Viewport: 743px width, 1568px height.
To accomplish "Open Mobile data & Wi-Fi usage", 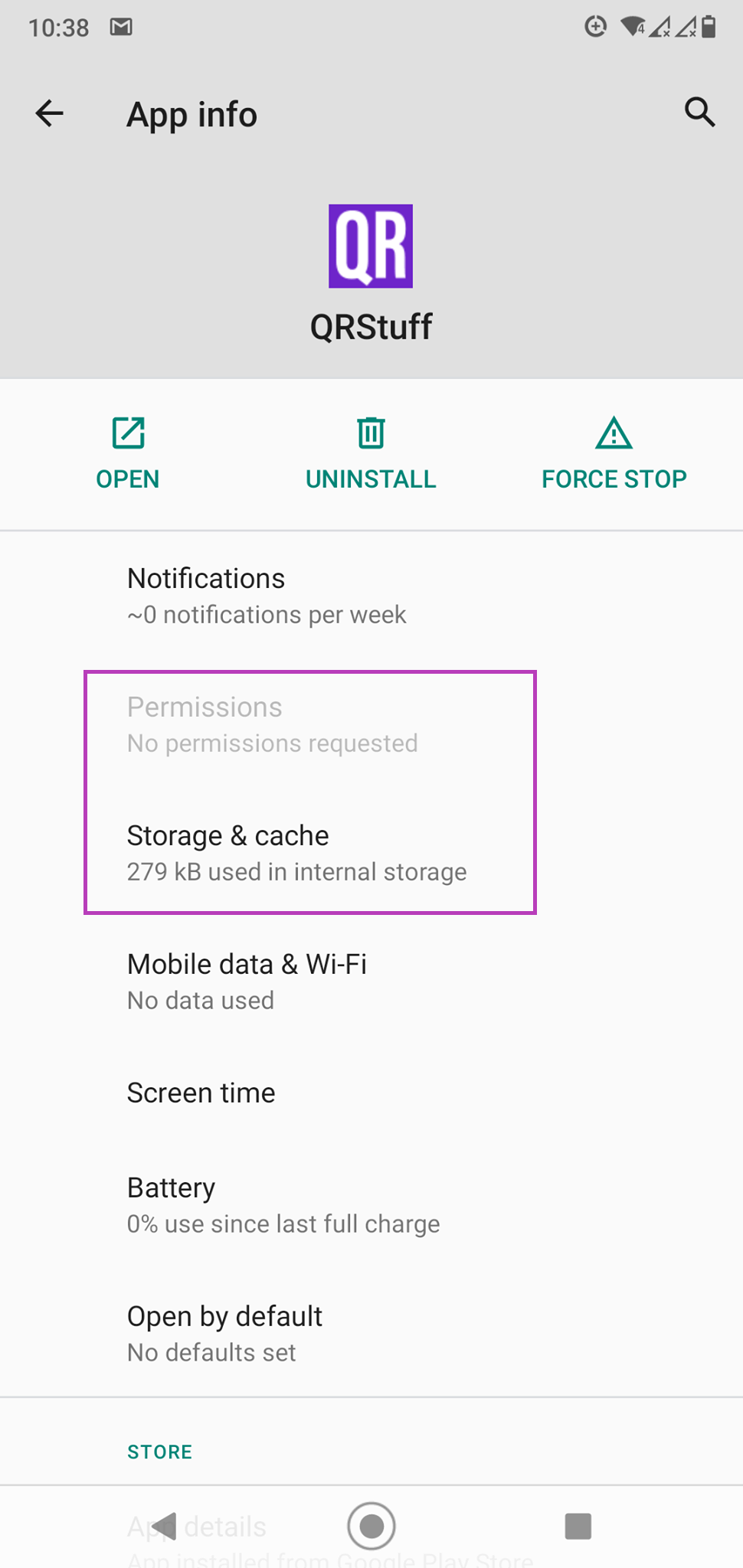I will click(x=371, y=982).
